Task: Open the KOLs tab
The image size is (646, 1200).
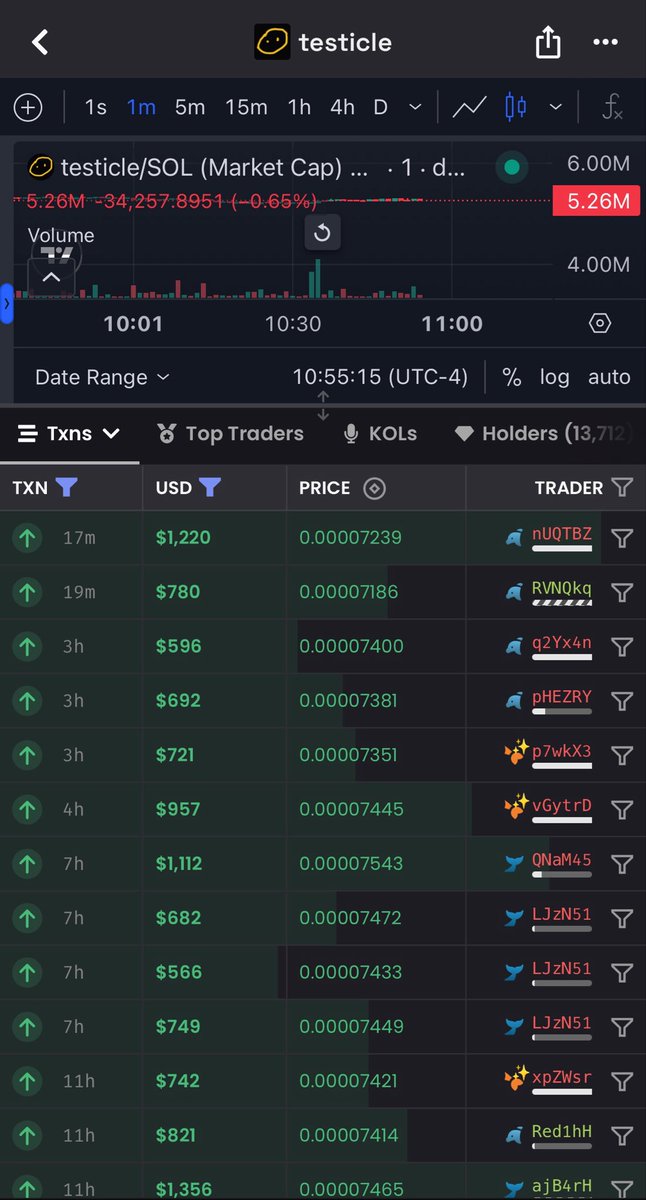Action: 380,433
